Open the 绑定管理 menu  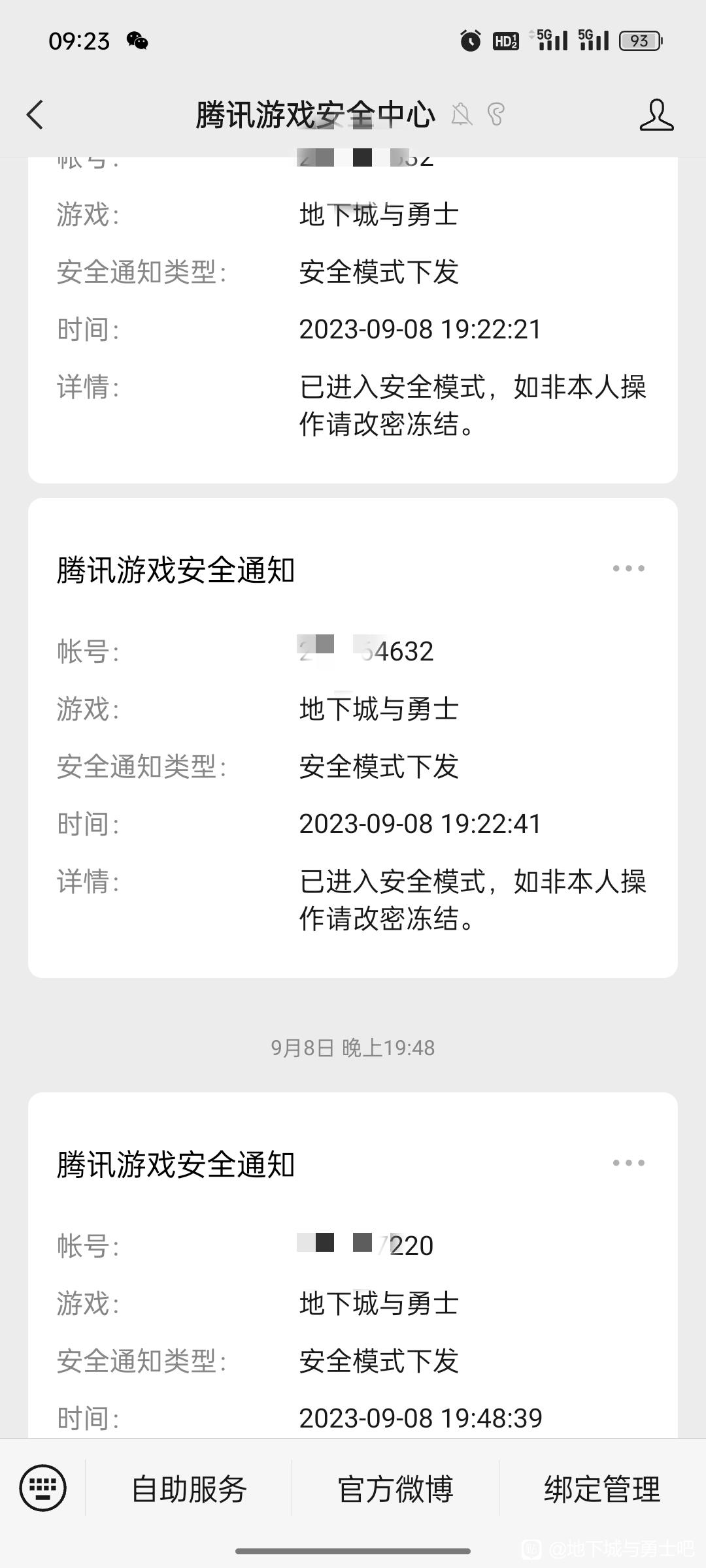point(602,1490)
